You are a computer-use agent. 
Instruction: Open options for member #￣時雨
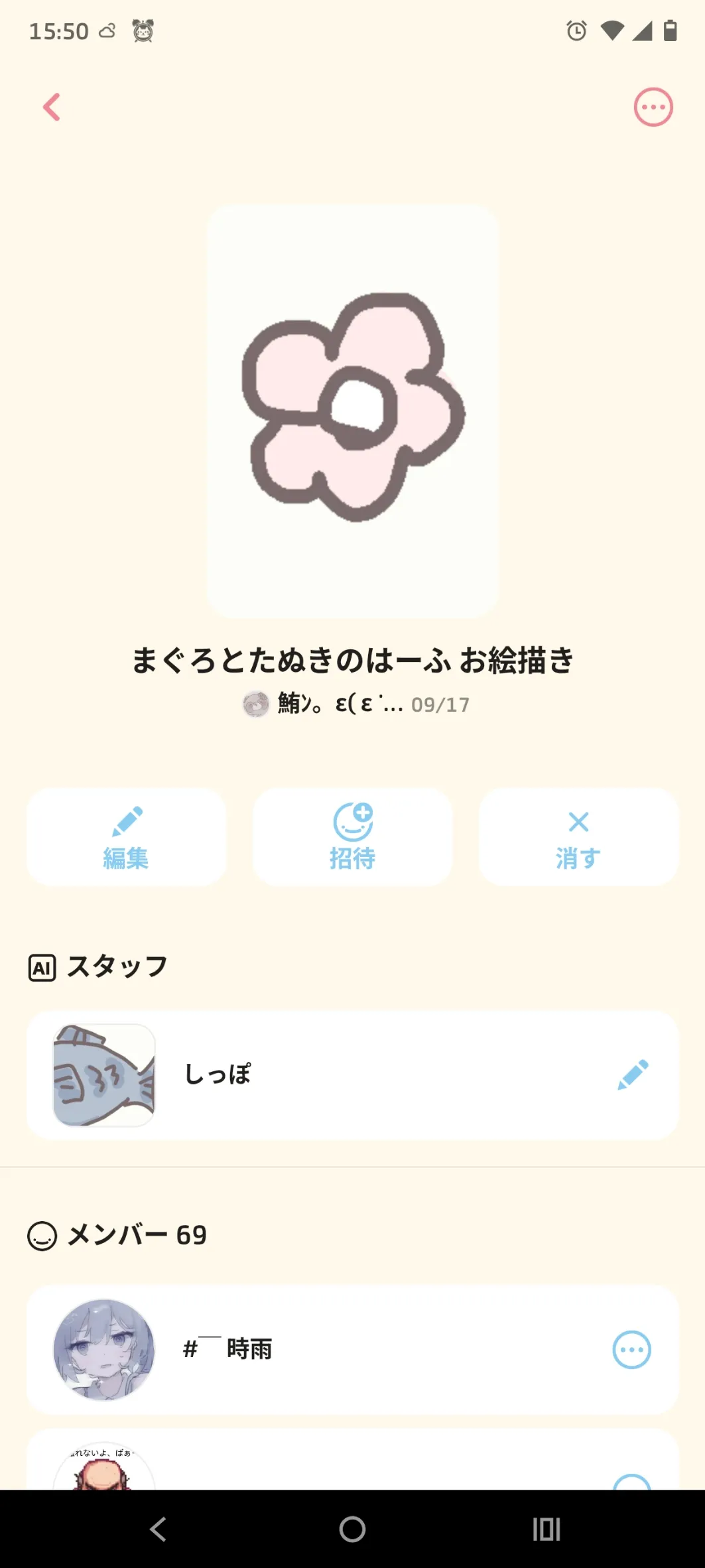[631, 1349]
